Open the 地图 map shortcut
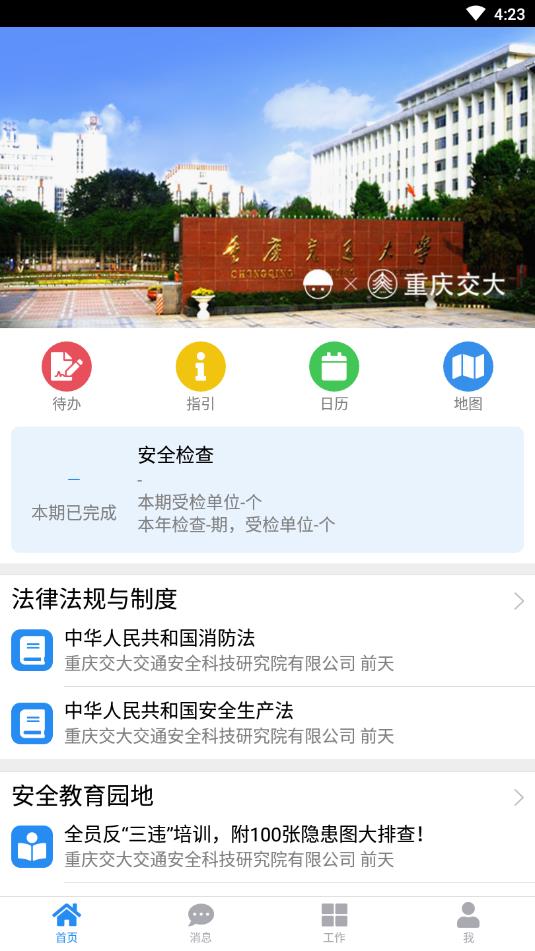The width and height of the screenshot is (535, 951). (x=468, y=377)
